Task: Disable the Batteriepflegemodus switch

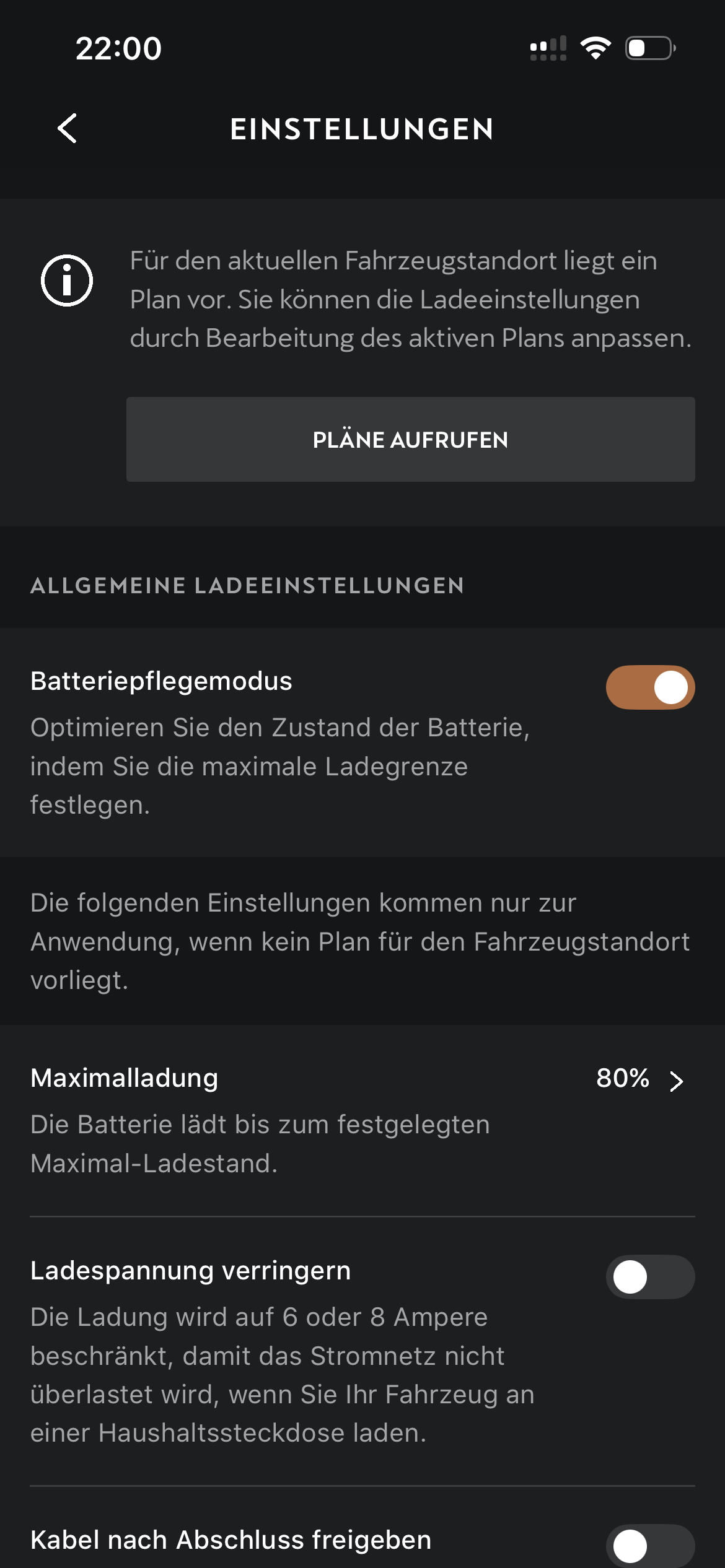Action: pyautogui.click(x=650, y=687)
